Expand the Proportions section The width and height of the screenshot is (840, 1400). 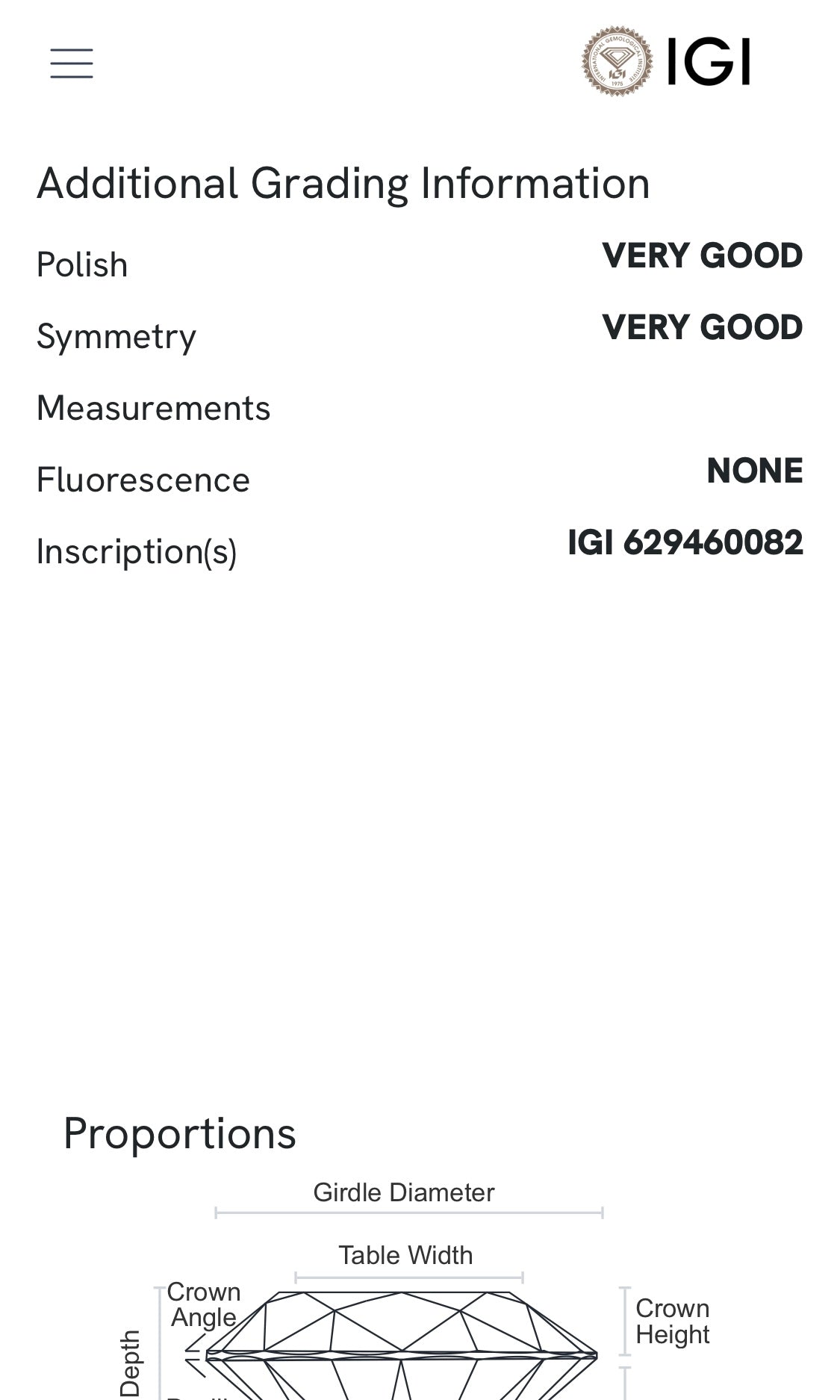click(x=180, y=1134)
